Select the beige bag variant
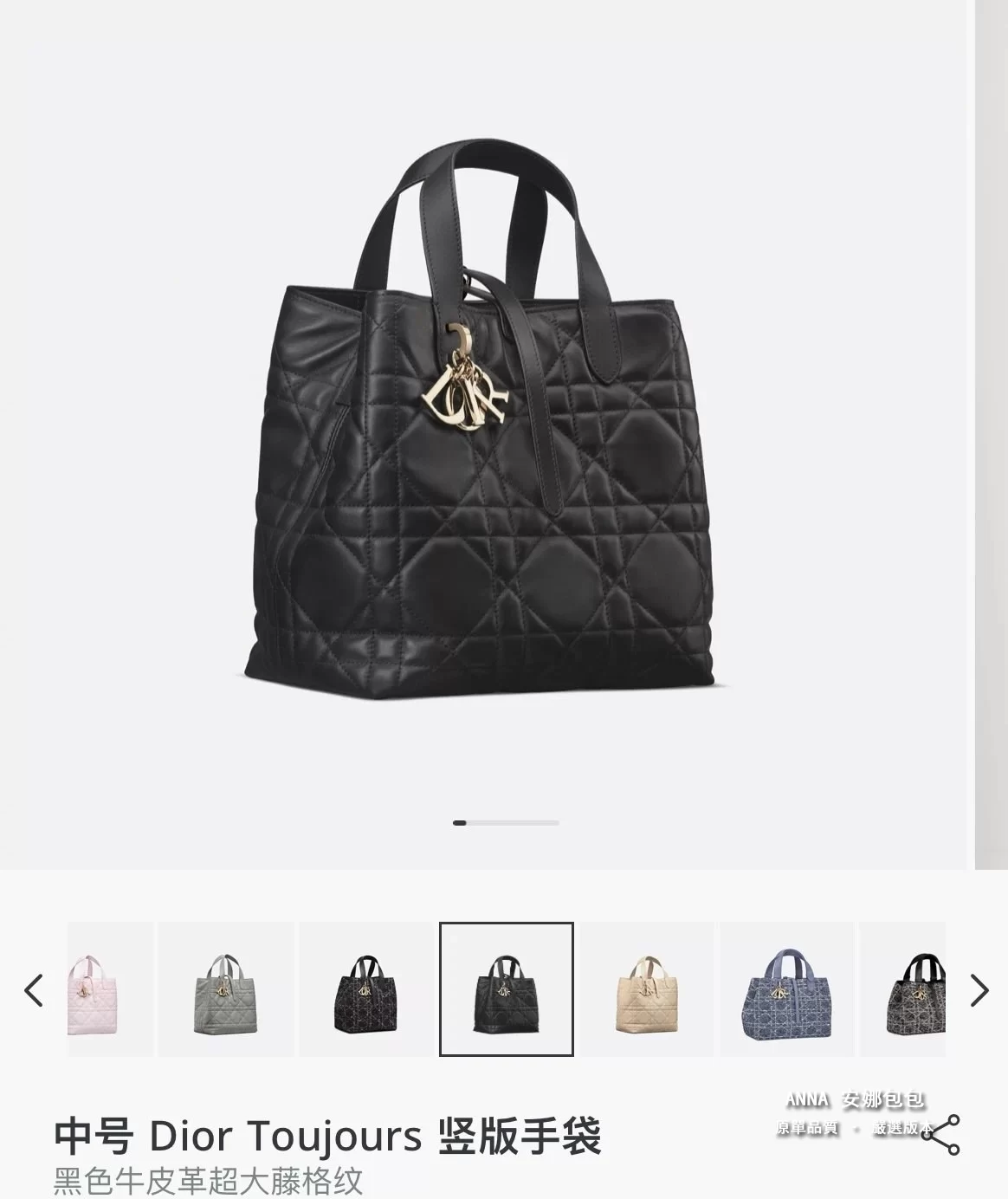 tap(647, 989)
